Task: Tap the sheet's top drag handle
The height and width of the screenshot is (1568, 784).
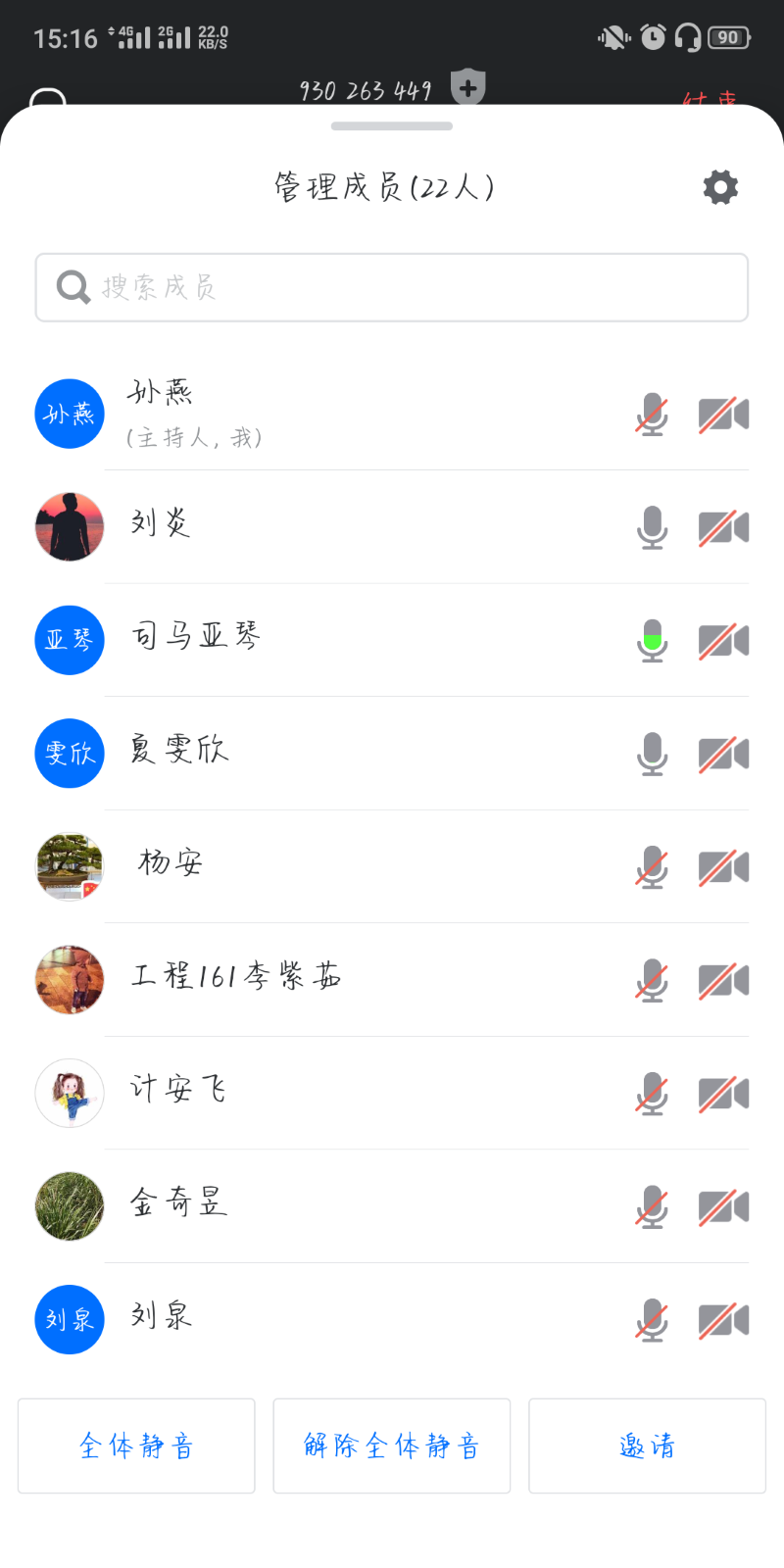Action: point(392,126)
